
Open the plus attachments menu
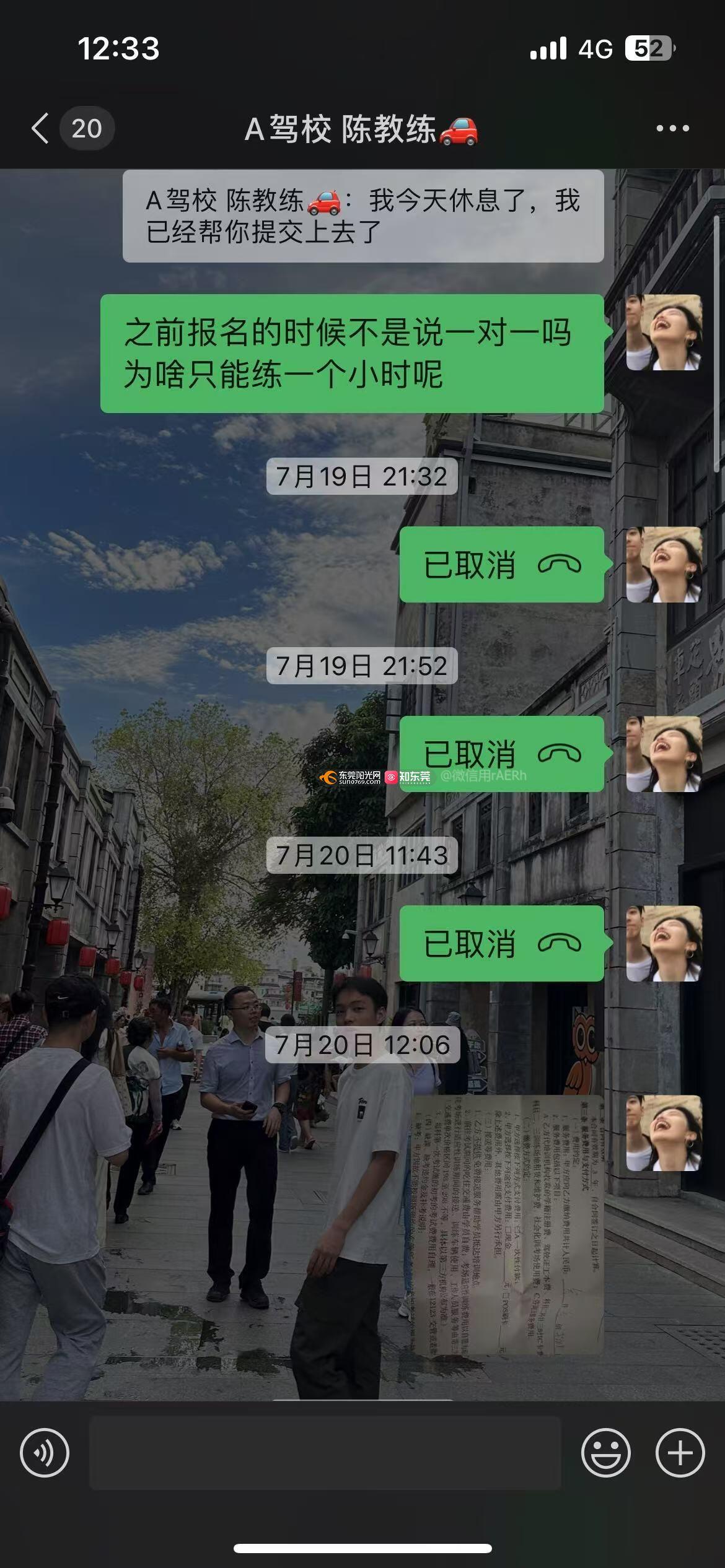[x=680, y=1453]
